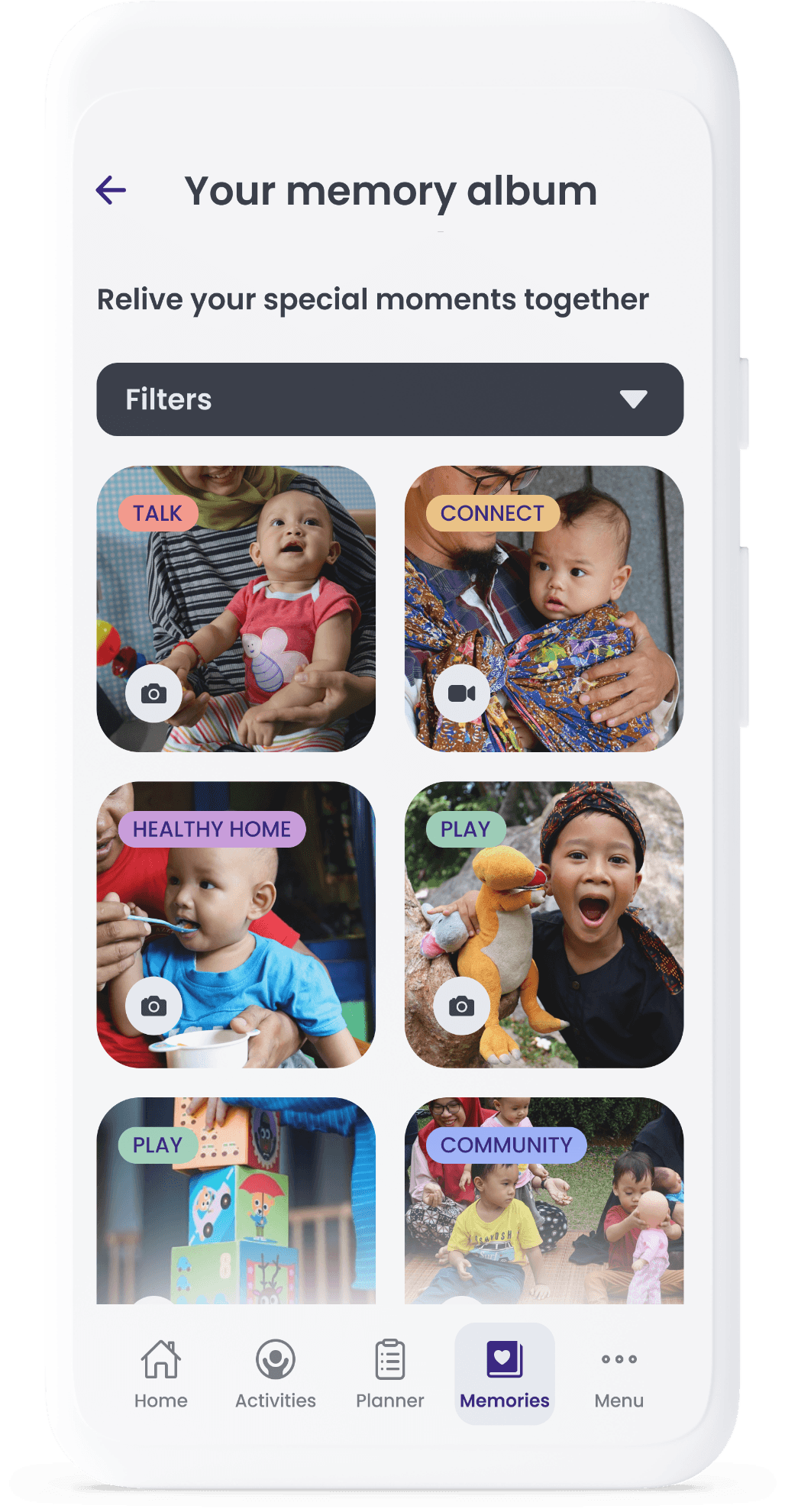Image resolution: width=785 pixels, height=1512 pixels.
Task: Expand the Filters dropdown
Action: (x=389, y=399)
